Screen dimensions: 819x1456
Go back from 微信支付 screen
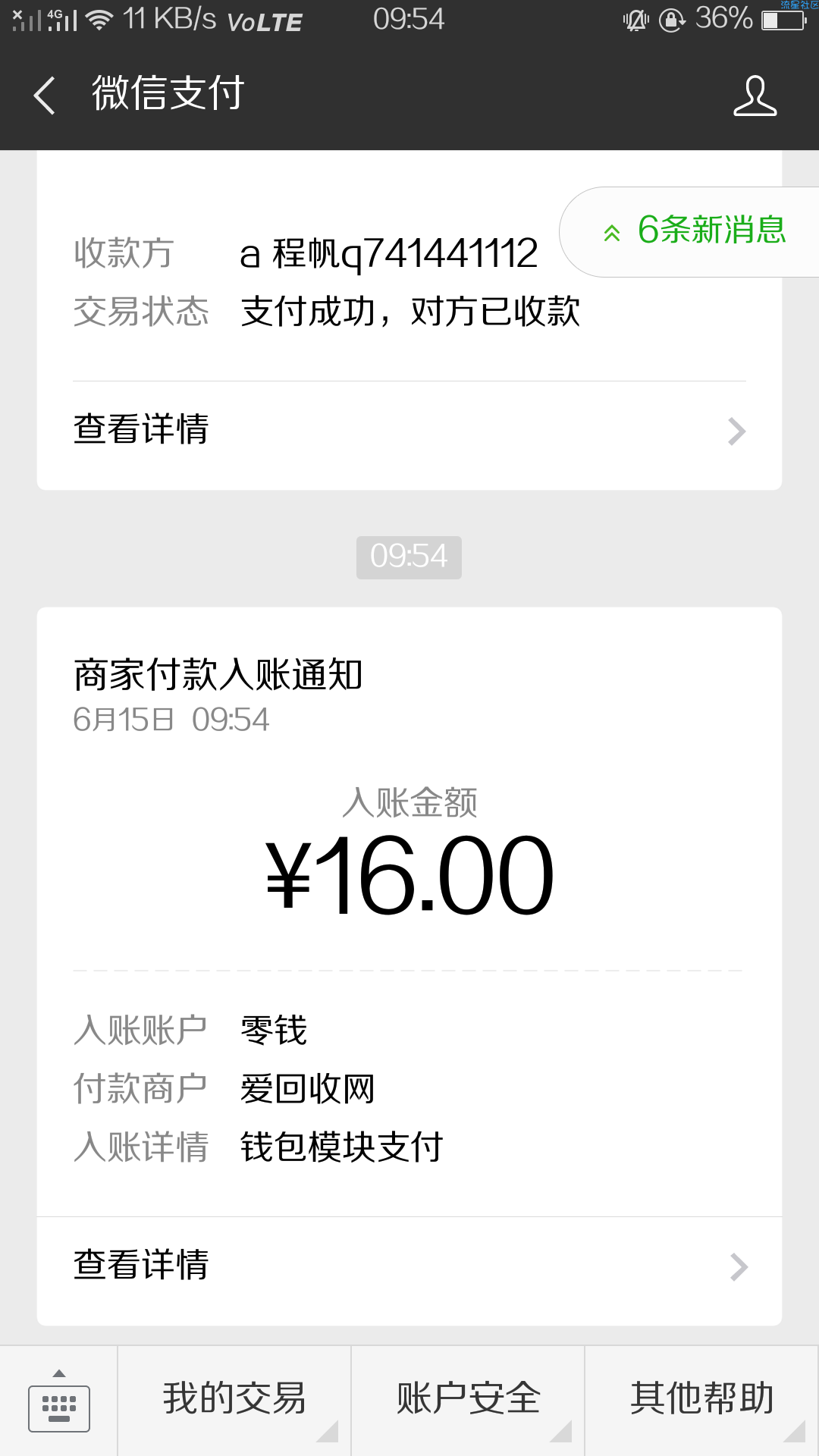coord(45,96)
